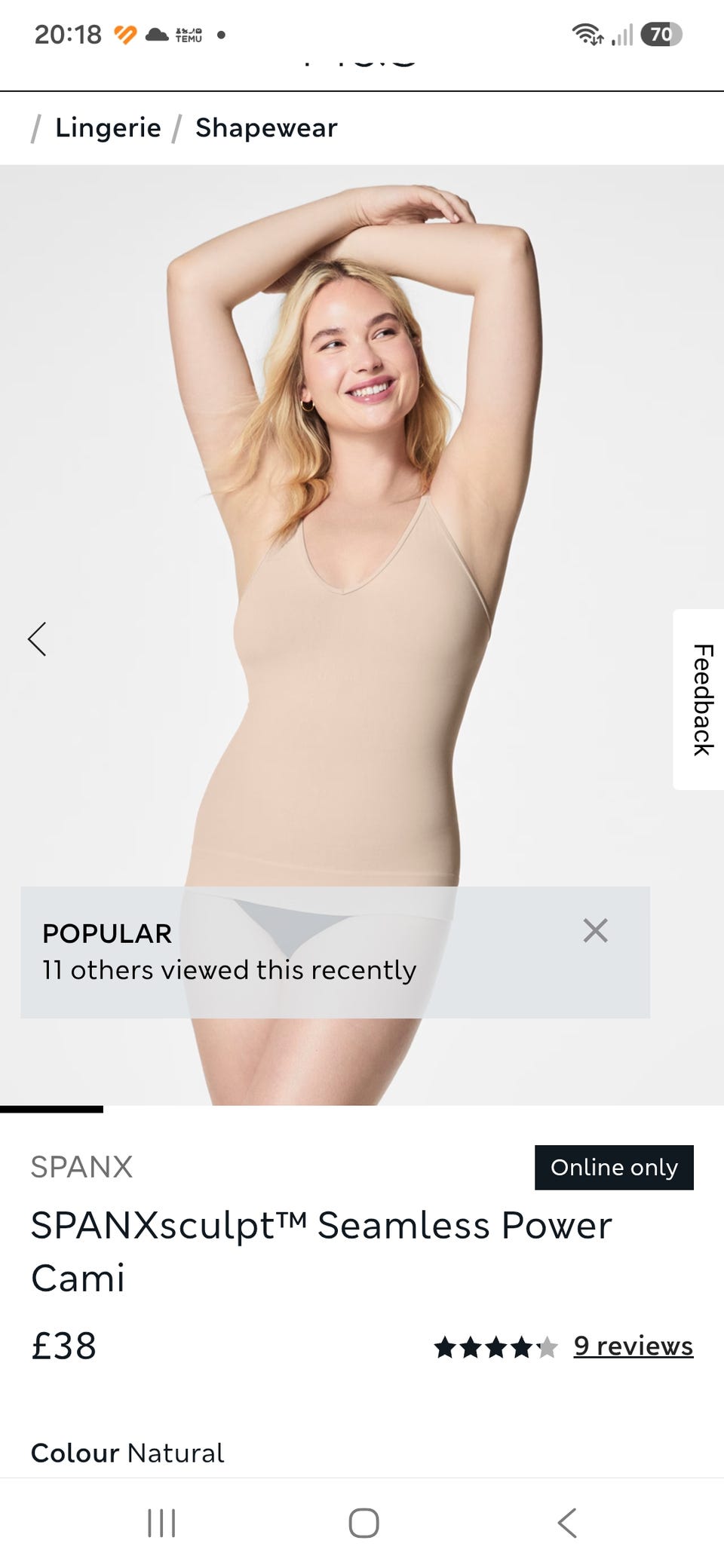The height and width of the screenshot is (1568, 724).
Task: Open the Lingerie breadcrumb link
Action: click(x=108, y=127)
